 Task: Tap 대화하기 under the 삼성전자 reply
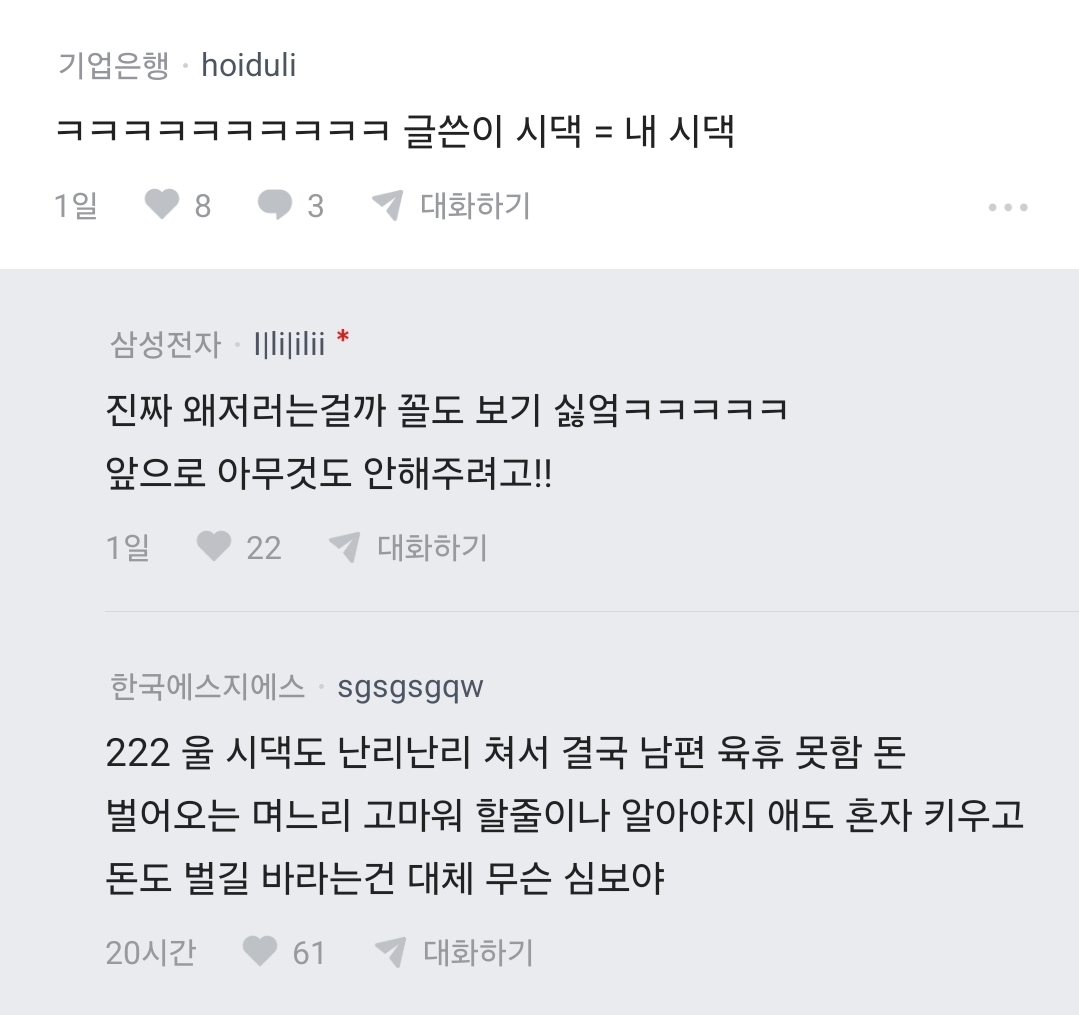pyautogui.click(x=408, y=547)
